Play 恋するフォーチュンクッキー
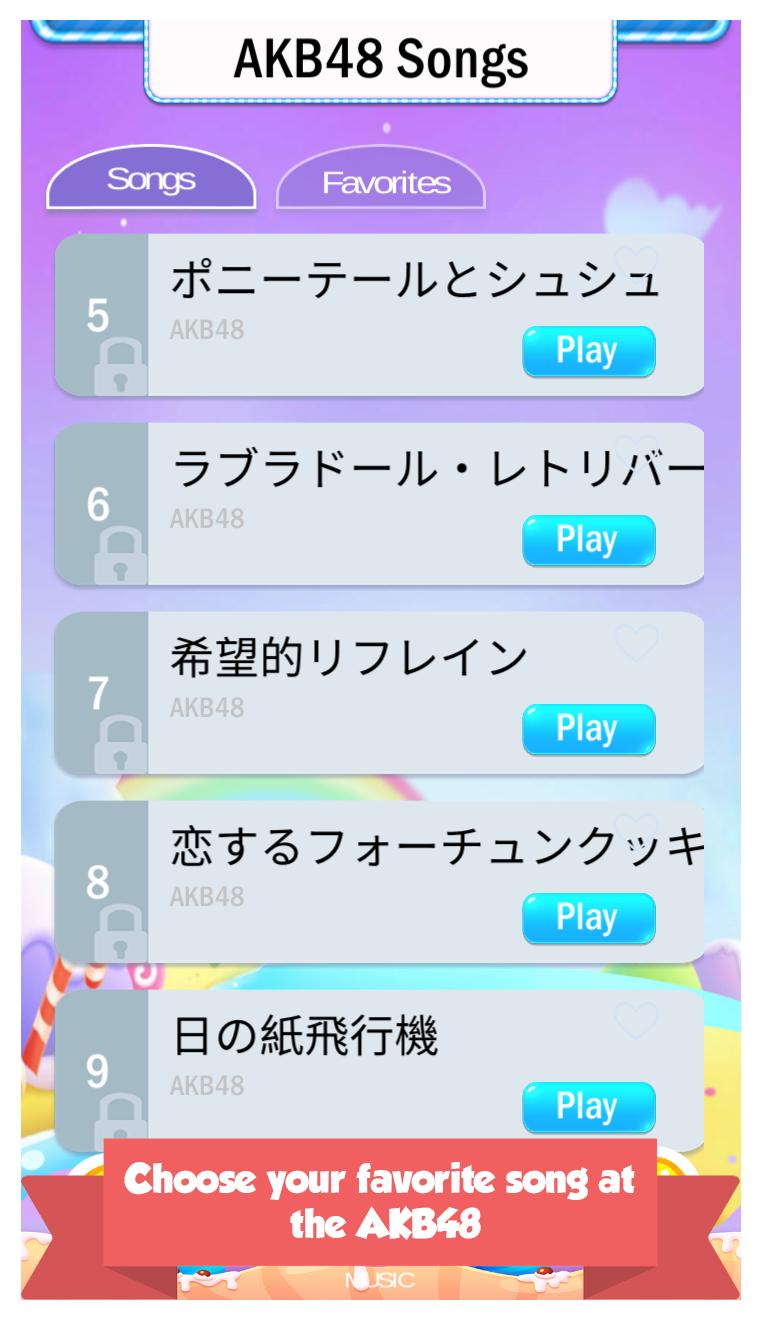Image resolution: width=760 pixels, height=1320 pixels. click(587, 917)
